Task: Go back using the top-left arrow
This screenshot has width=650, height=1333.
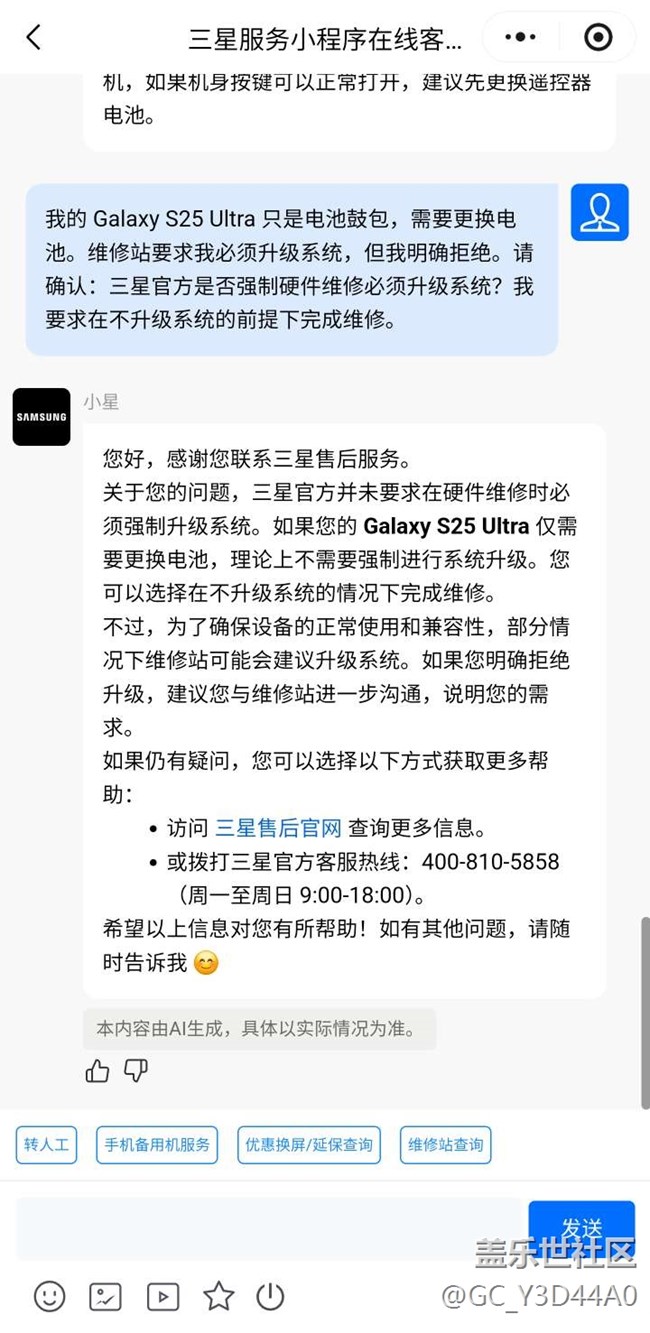Action: point(34,38)
